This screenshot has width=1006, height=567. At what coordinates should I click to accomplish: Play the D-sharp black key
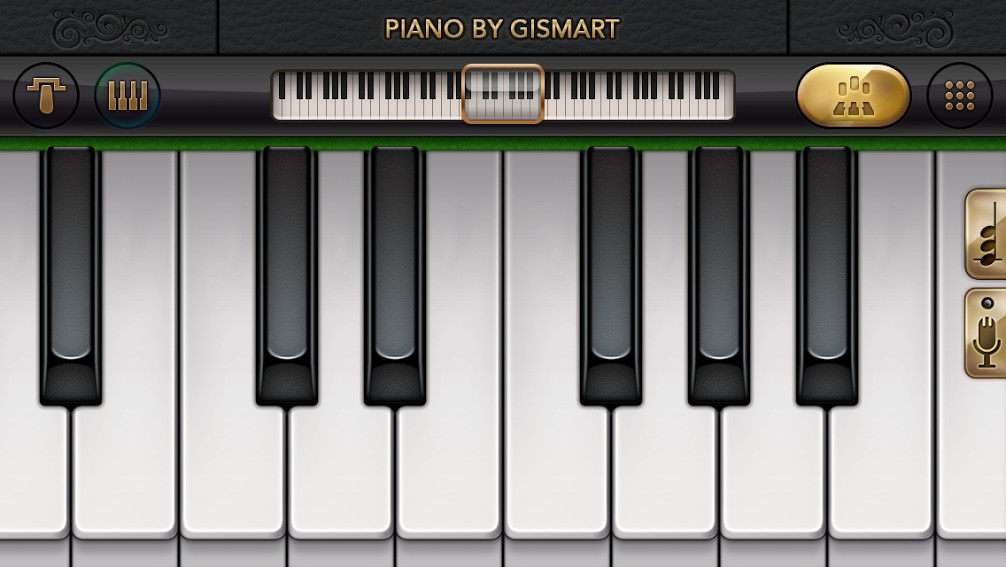(x=394, y=270)
